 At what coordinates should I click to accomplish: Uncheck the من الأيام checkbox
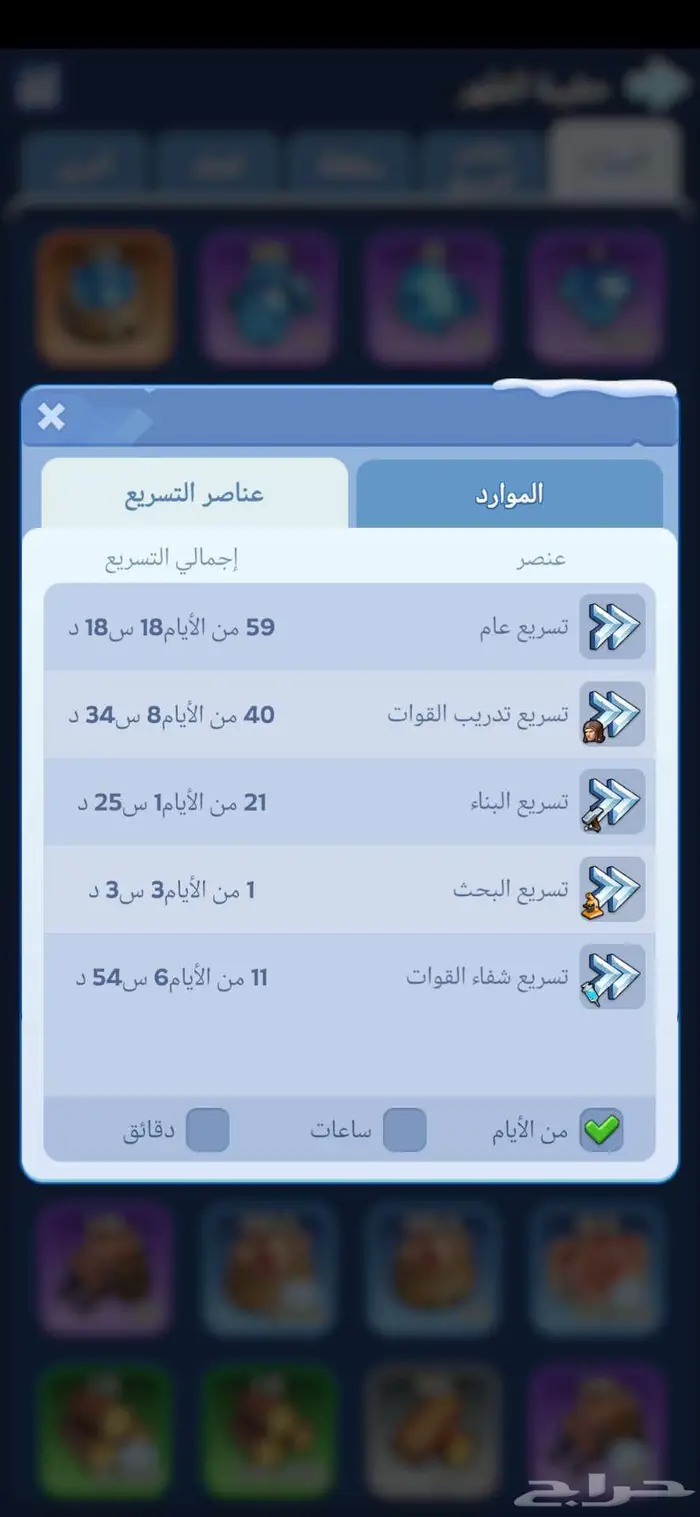pos(601,1130)
